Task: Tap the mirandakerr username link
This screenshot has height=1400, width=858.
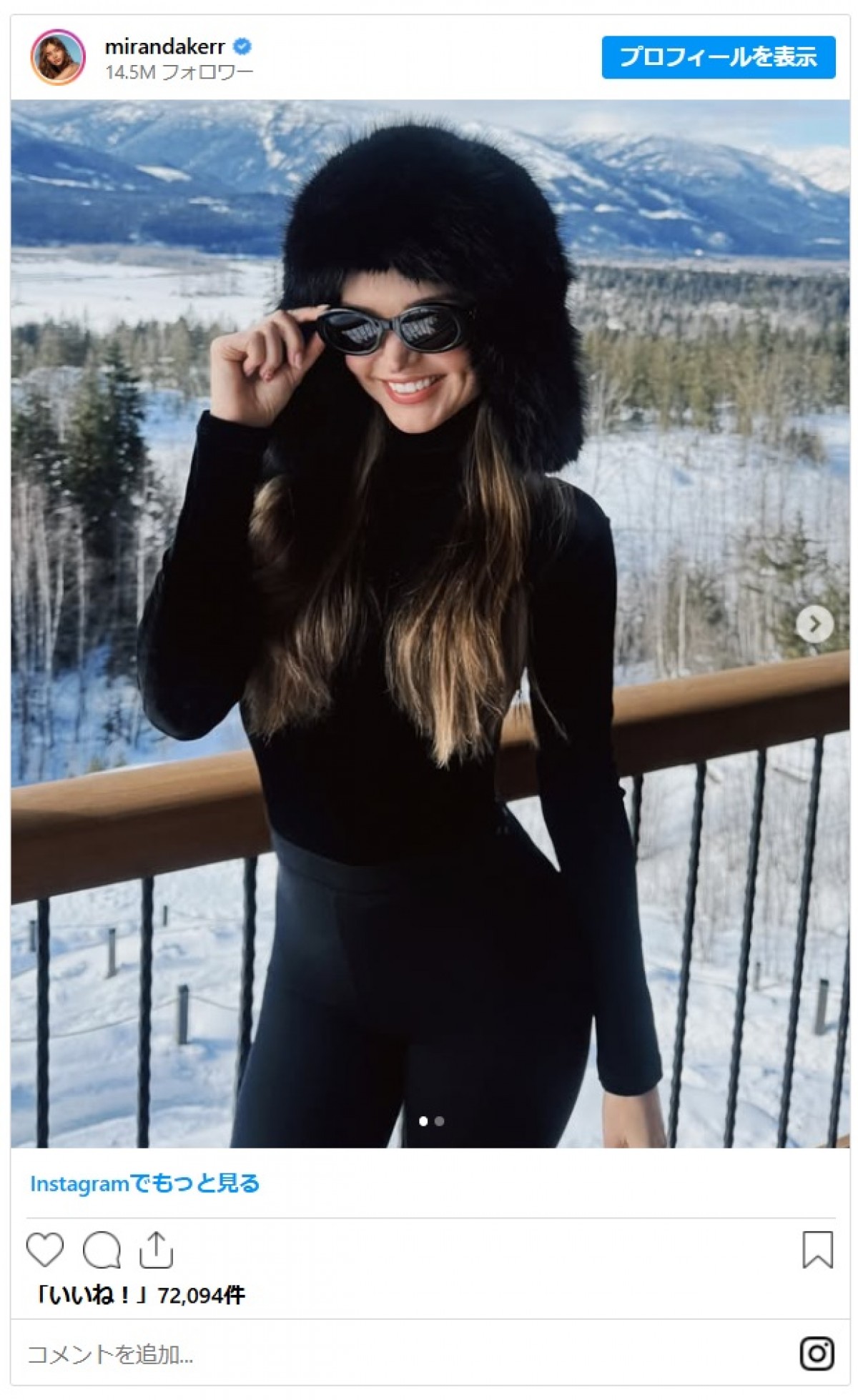Action: click(x=164, y=46)
